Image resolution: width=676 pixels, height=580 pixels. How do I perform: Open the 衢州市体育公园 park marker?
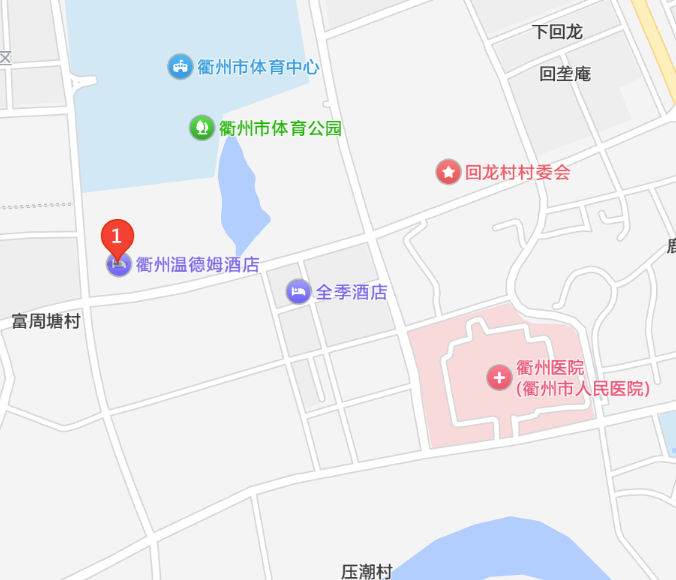[x=202, y=128]
